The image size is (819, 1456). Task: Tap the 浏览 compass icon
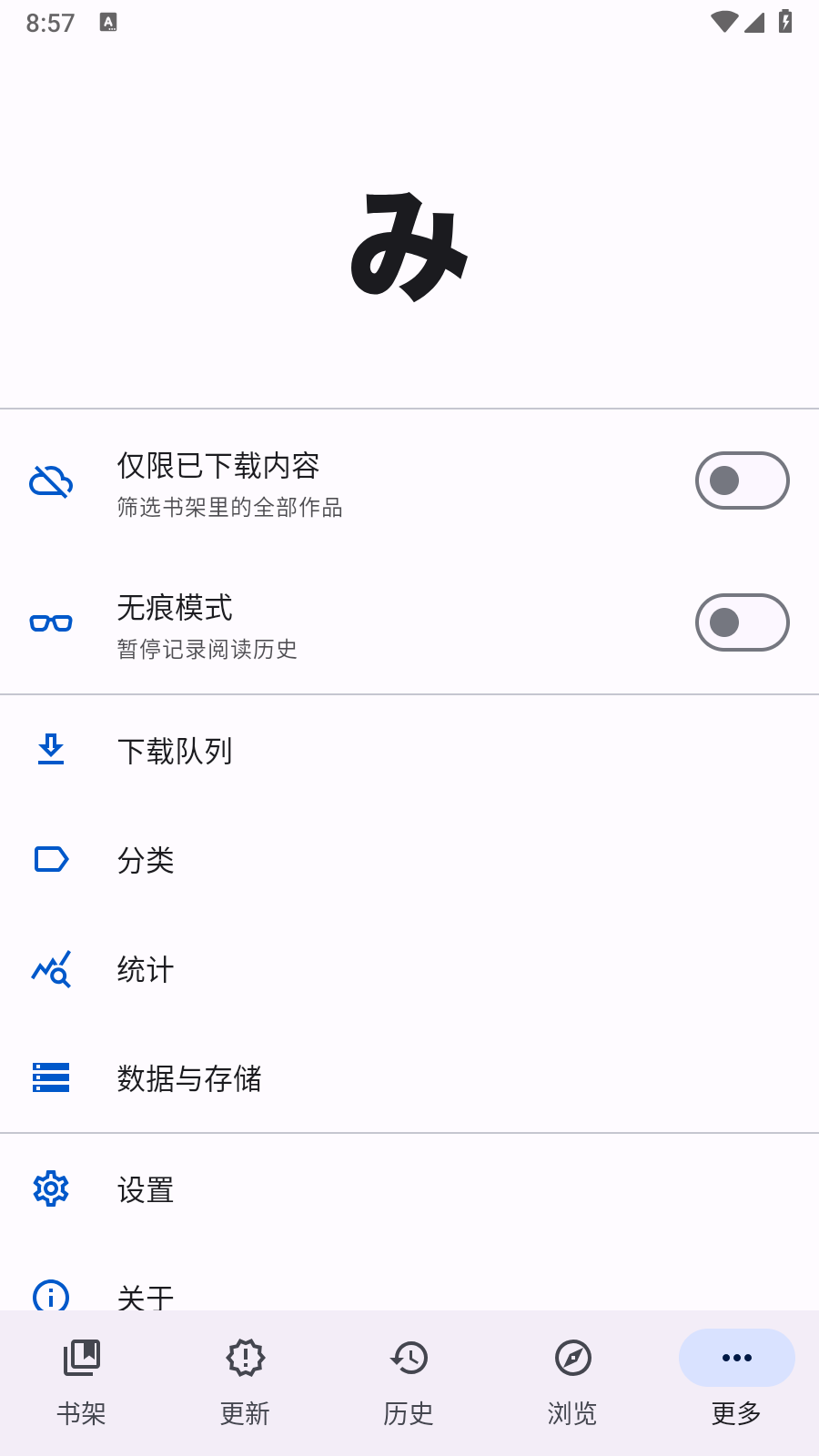coord(572,1357)
